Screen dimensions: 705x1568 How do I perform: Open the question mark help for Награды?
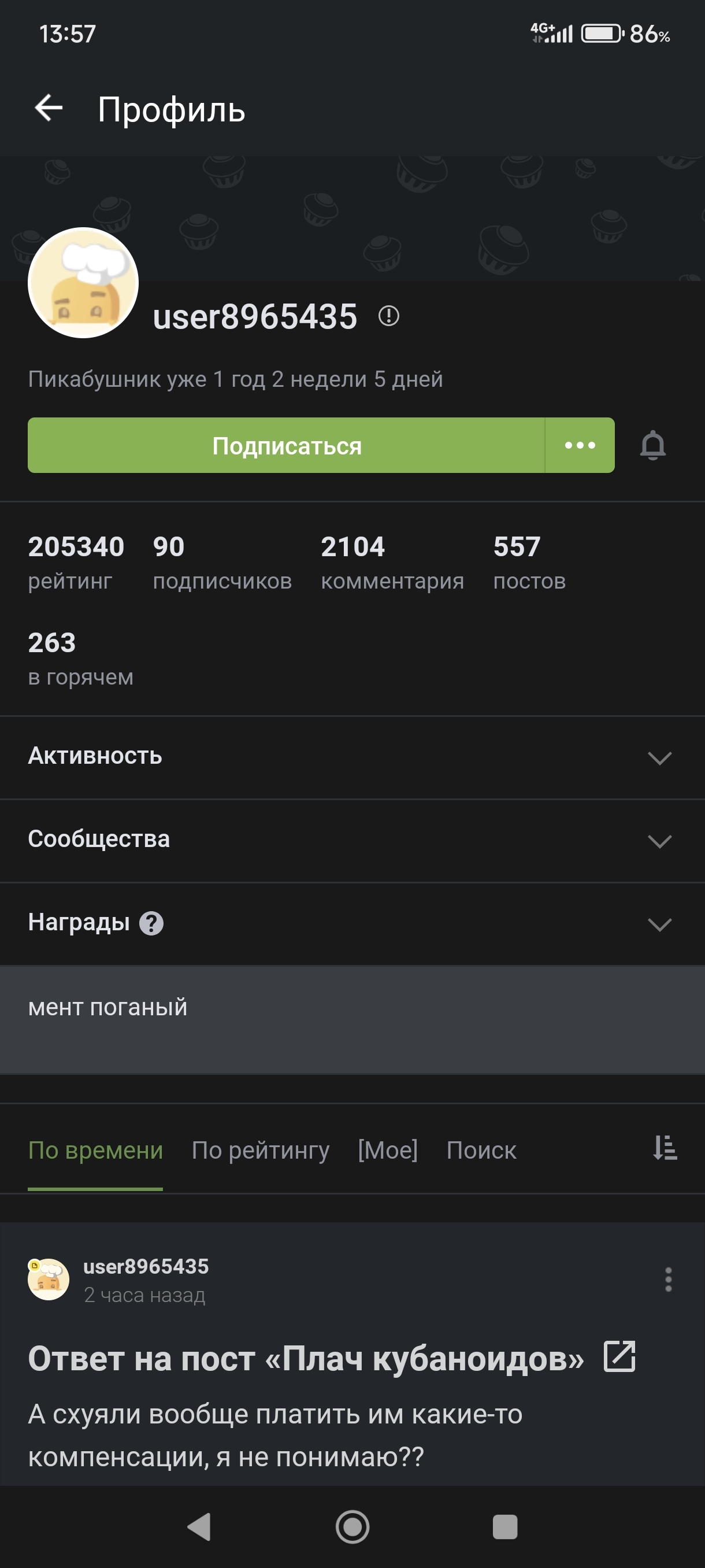(x=151, y=923)
